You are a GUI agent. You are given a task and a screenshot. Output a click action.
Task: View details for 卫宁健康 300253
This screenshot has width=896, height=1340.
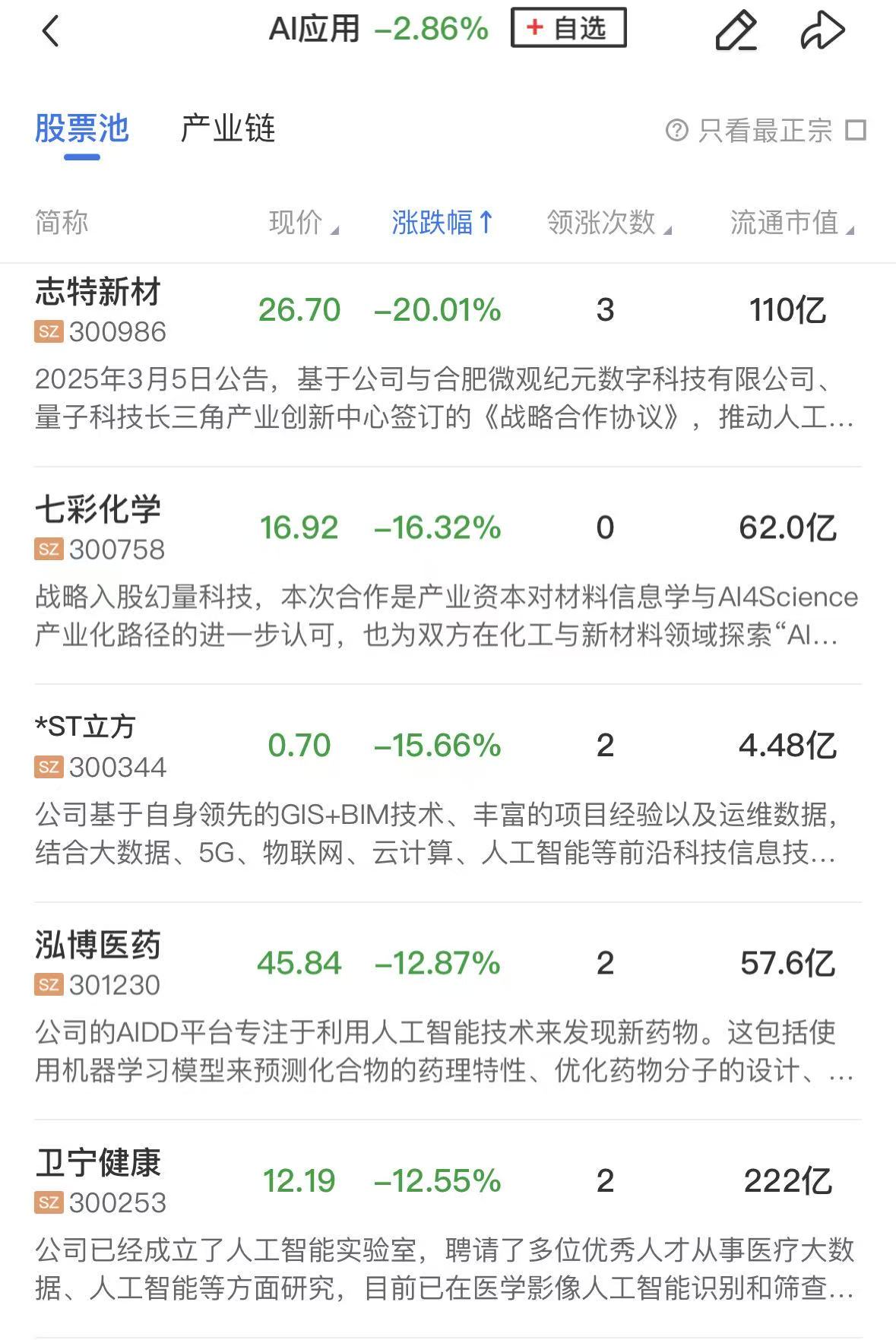[99, 1180]
